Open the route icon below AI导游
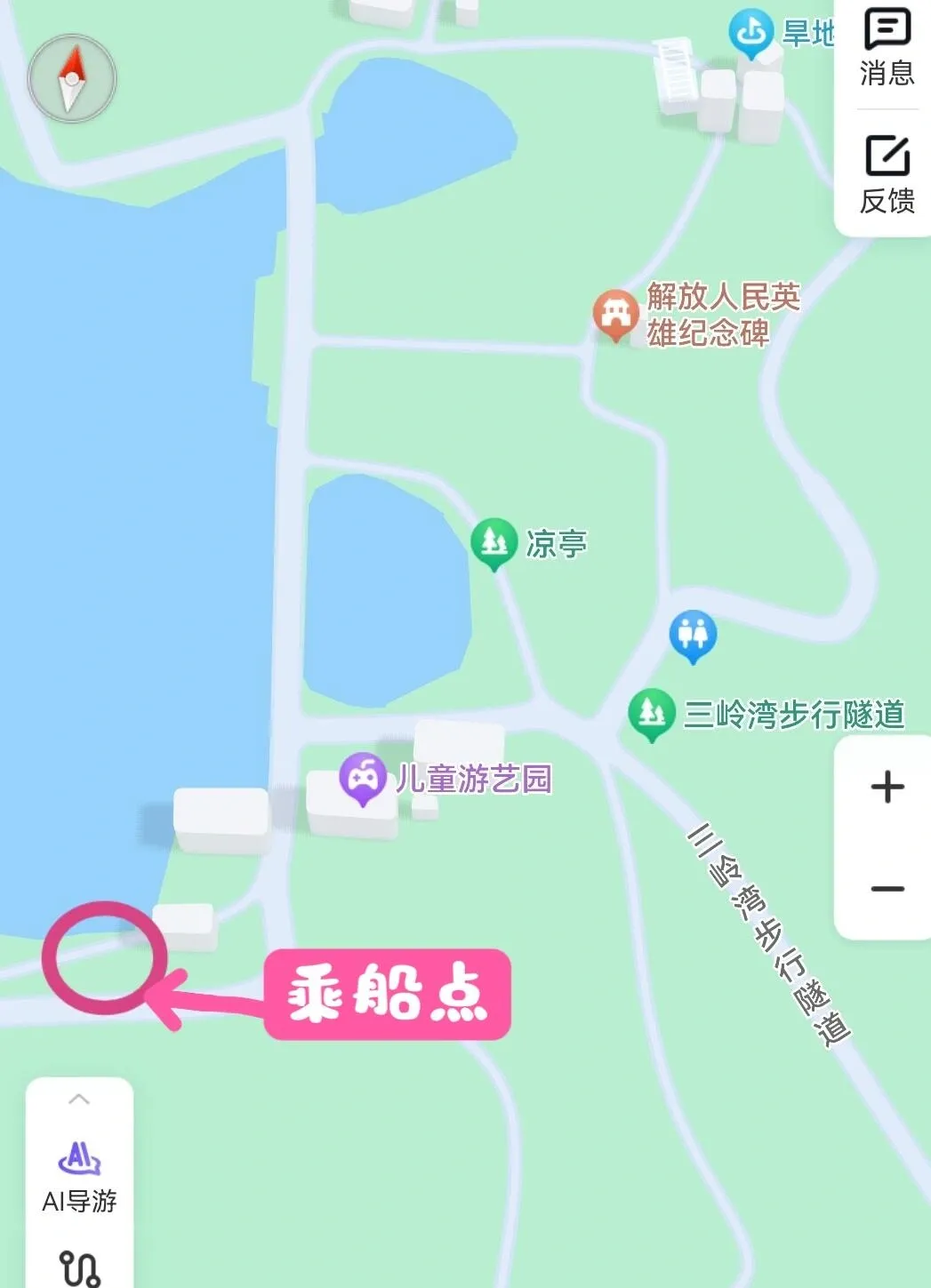Image resolution: width=931 pixels, height=1288 pixels. [79, 1268]
